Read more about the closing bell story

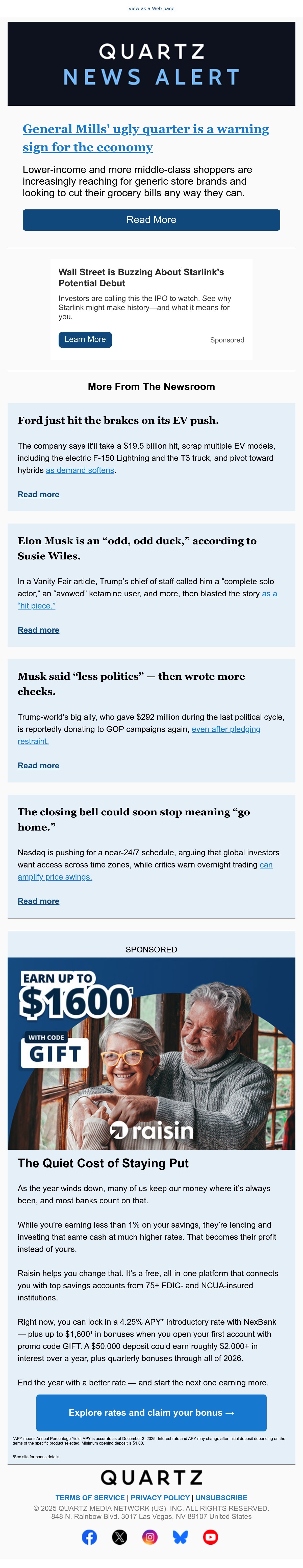coord(38,902)
